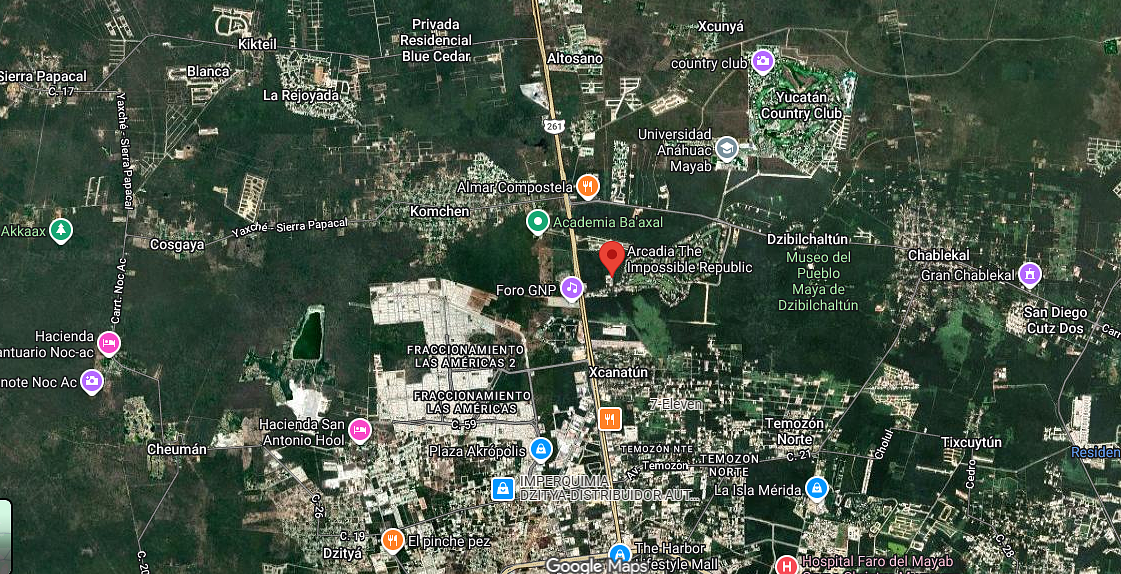1121x574 pixels.
Task: Select The Harbor lifestyle mall marker
Action: [620, 554]
